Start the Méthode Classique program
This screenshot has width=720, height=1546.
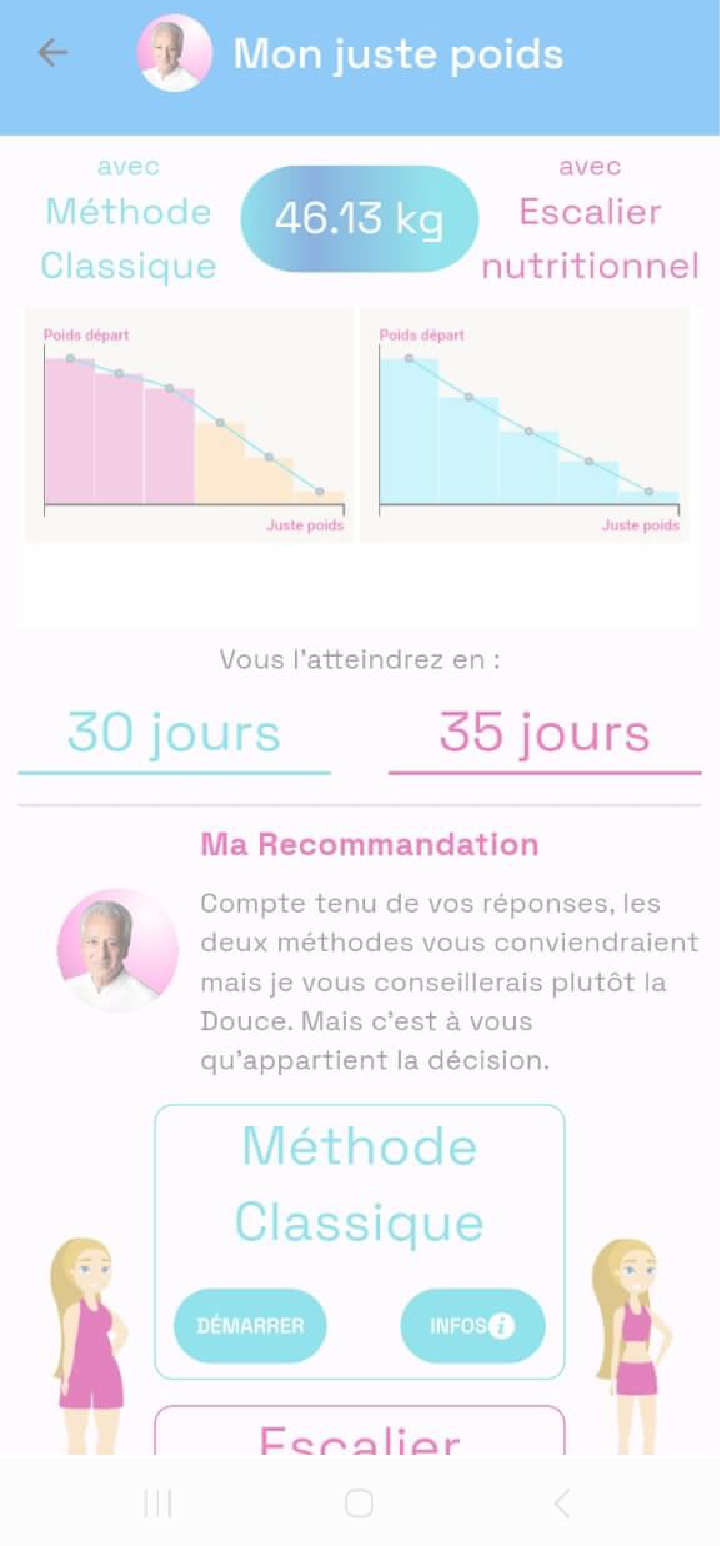[250, 1326]
